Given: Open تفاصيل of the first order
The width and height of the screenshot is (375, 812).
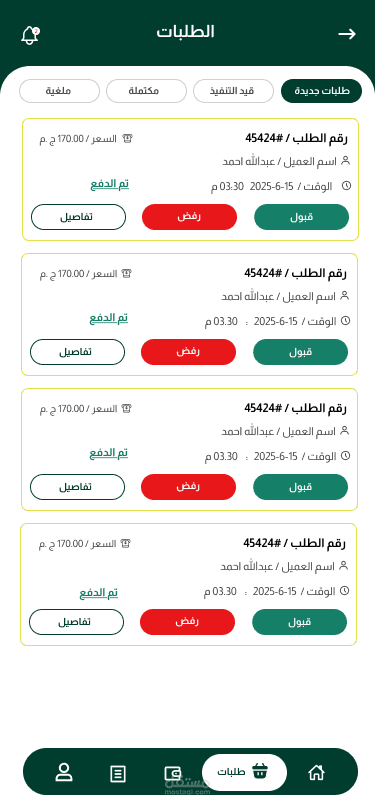Looking at the screenshot, I should tap(78, 217).
